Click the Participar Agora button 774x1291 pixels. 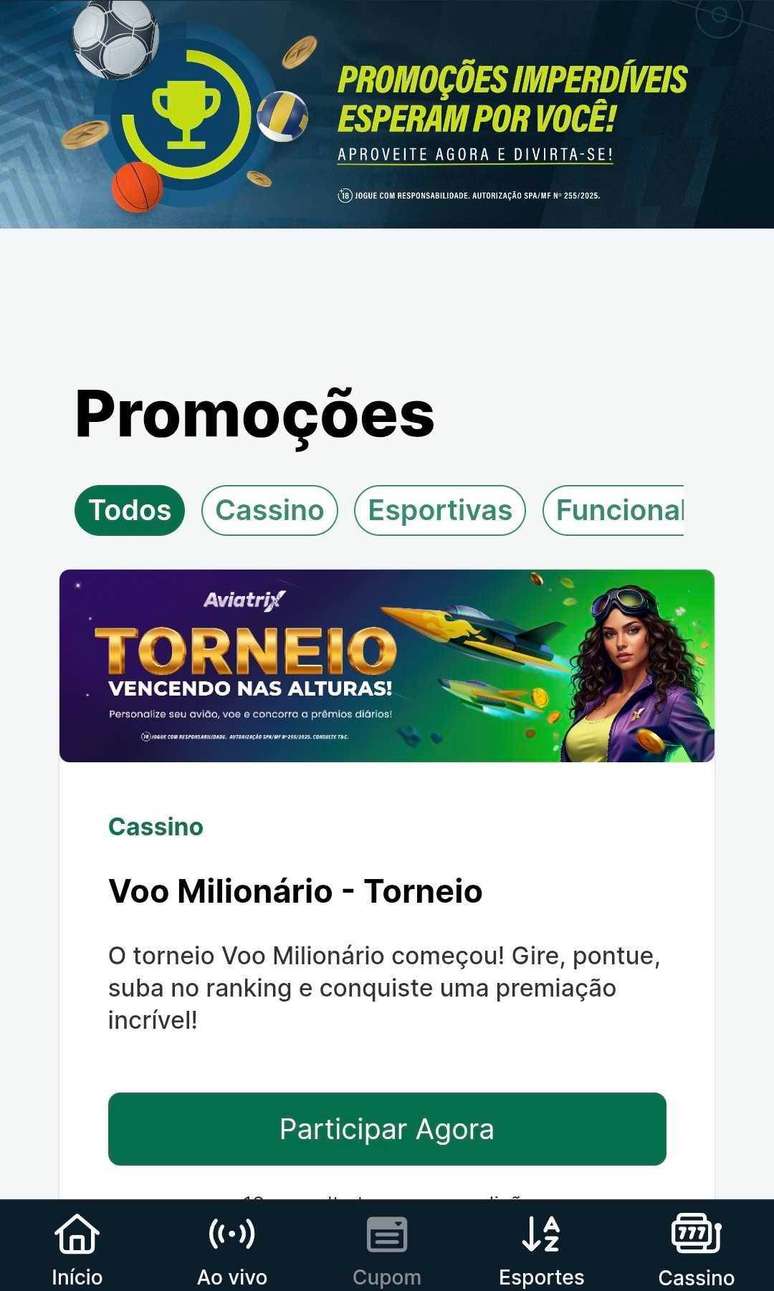387,1129
